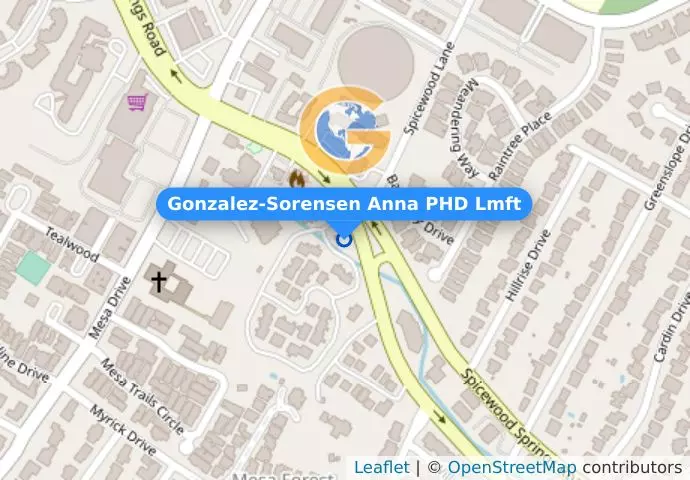
Task: Tap the Gonzalez-Sorensen Anna PHD Lmft label
Action: 344,204
